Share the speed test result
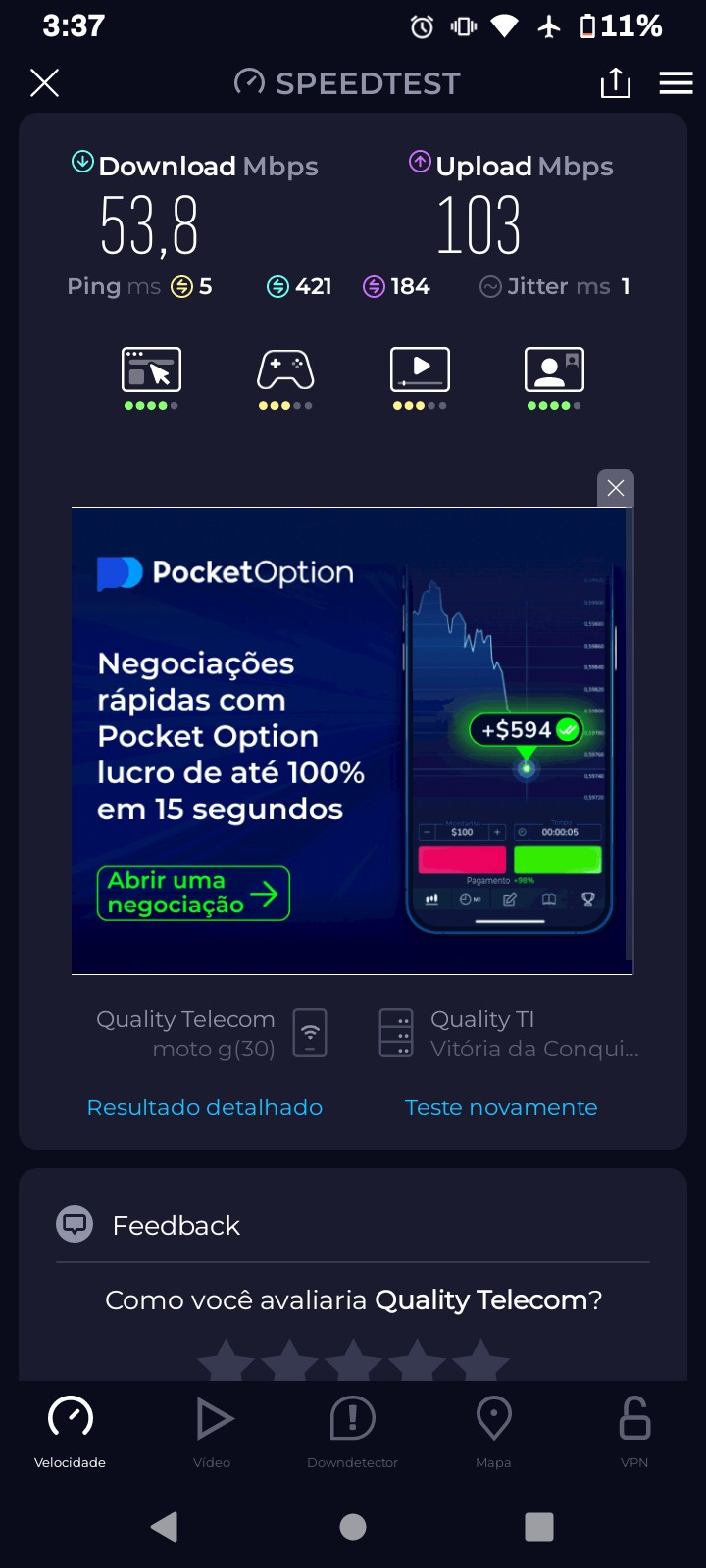This screenshot has height=1568, width=706. coord(615,83)
